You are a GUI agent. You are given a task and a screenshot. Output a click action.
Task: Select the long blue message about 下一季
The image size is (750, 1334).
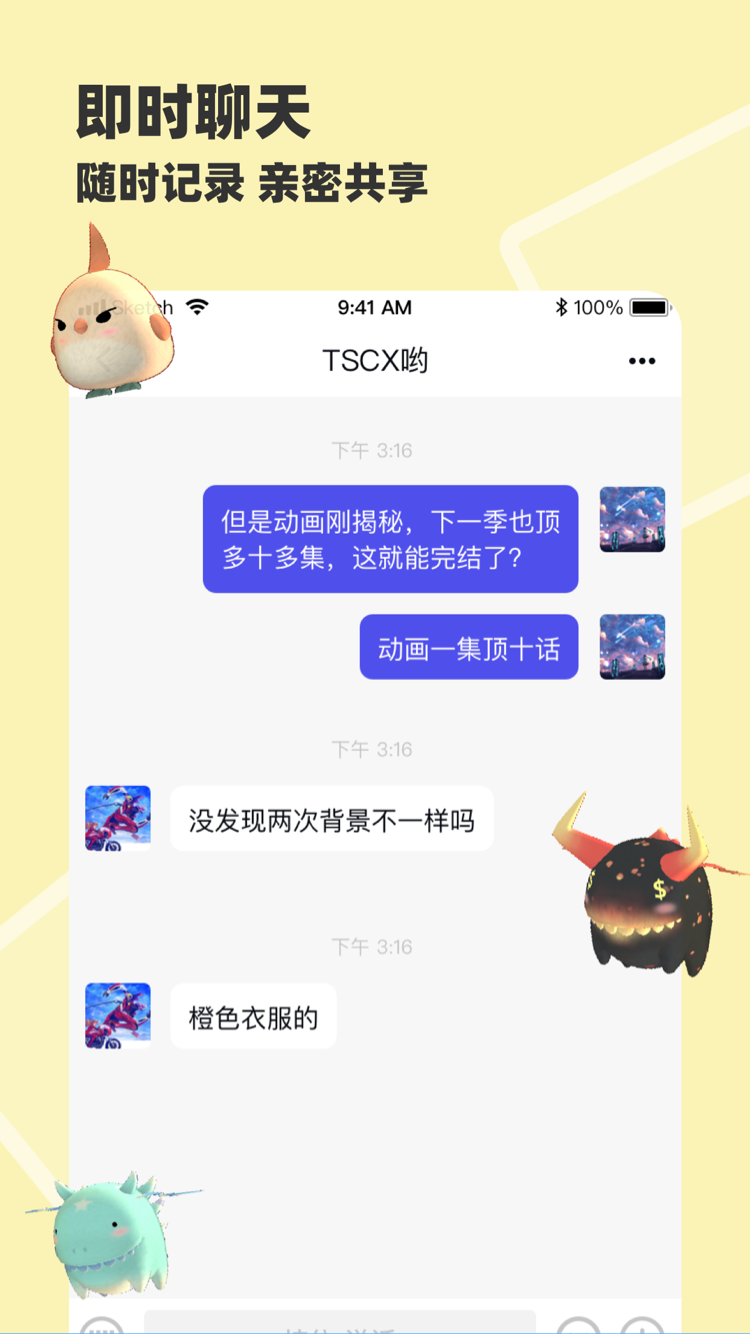click(390, 538)
